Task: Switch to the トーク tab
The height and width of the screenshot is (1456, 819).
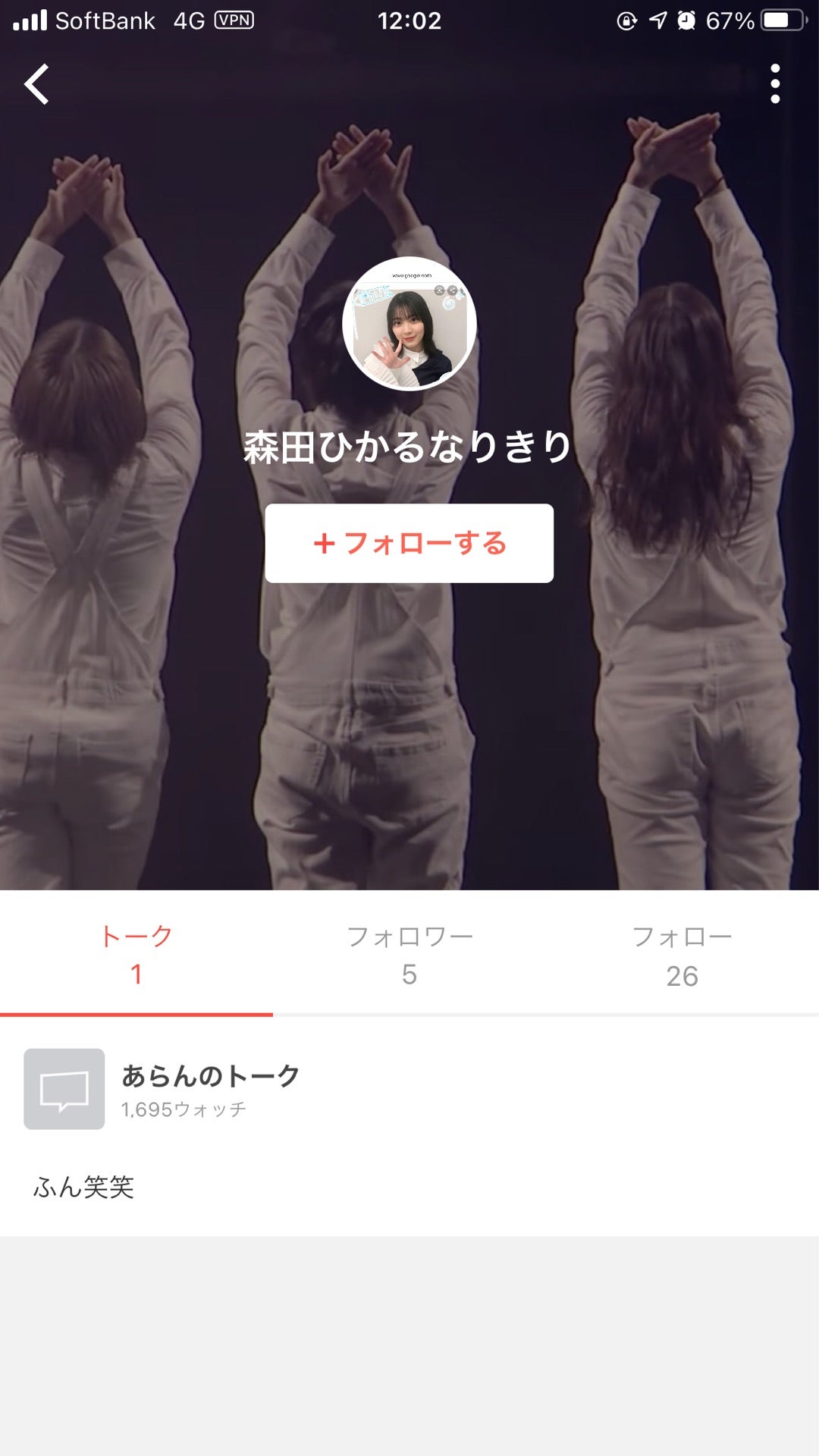Action: (x=136, y=954)
